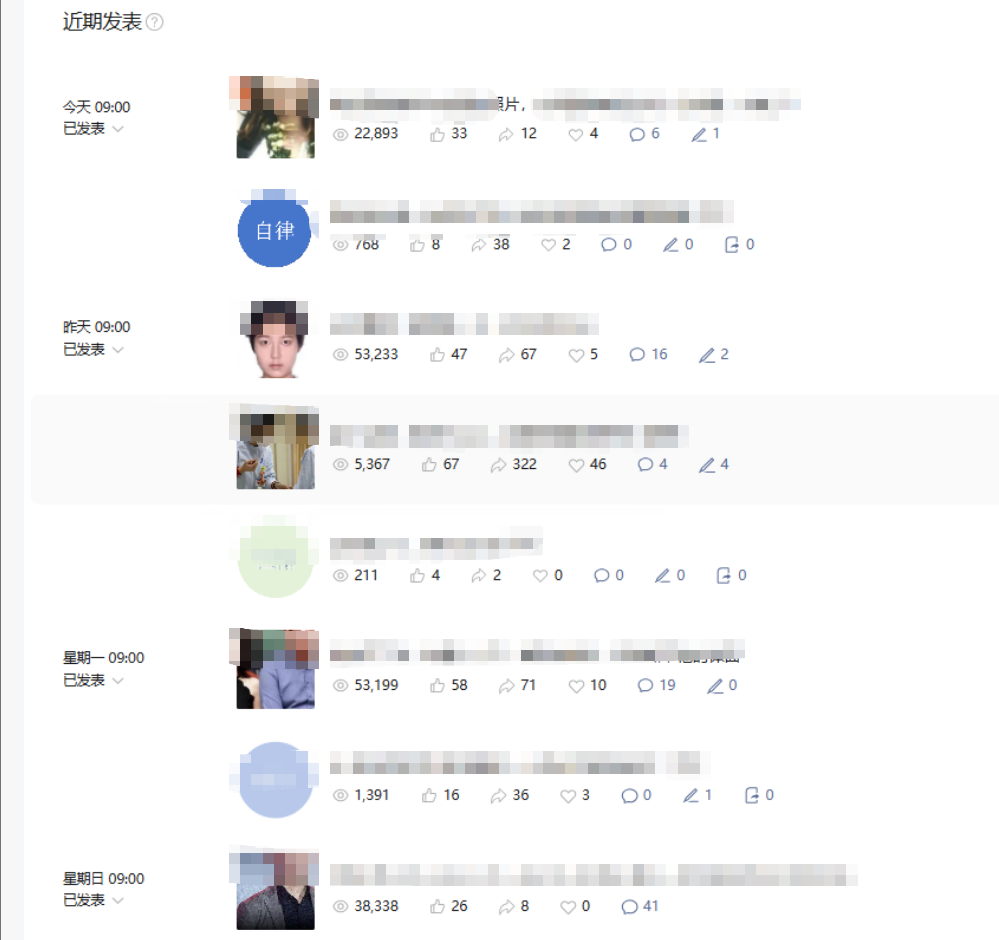Open the help icon beside 近期发表
The width and height of the screenshot is (999, 940).
[x=155, y=23]
